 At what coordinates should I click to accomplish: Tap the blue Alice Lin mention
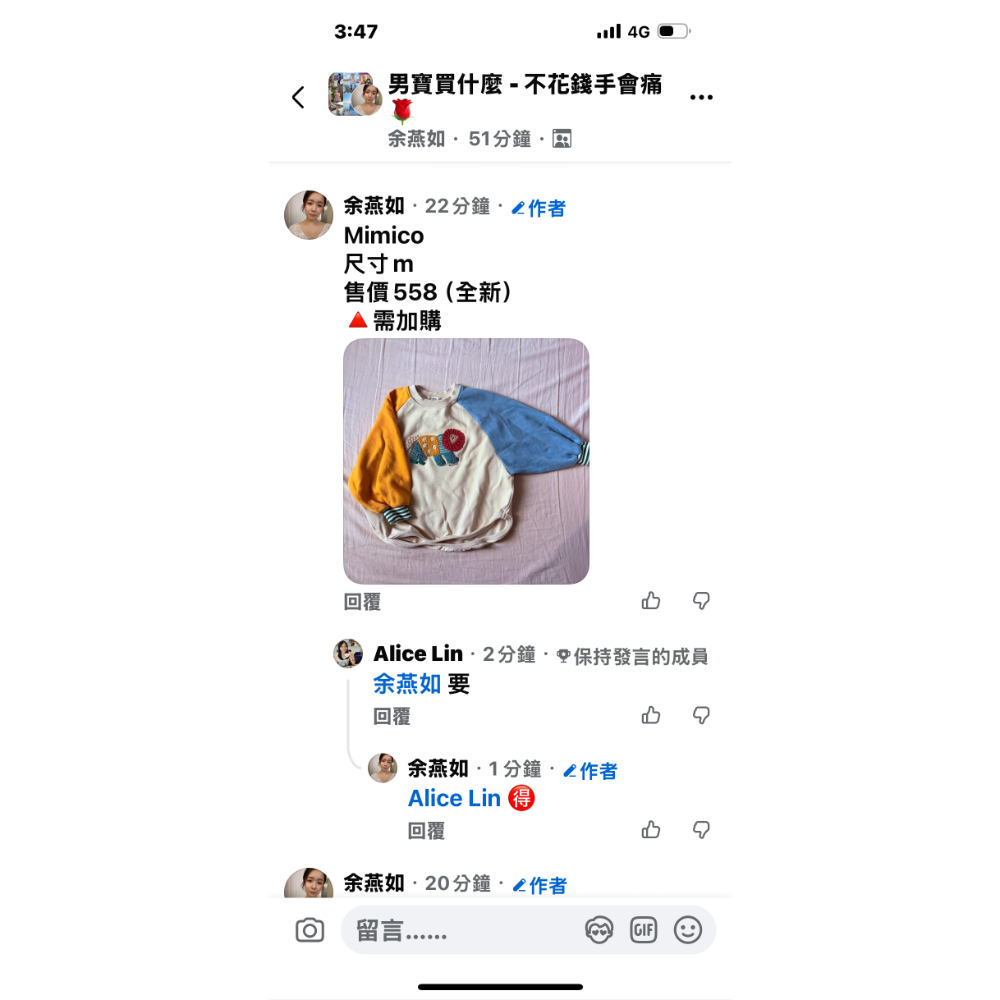coord(454,798)
